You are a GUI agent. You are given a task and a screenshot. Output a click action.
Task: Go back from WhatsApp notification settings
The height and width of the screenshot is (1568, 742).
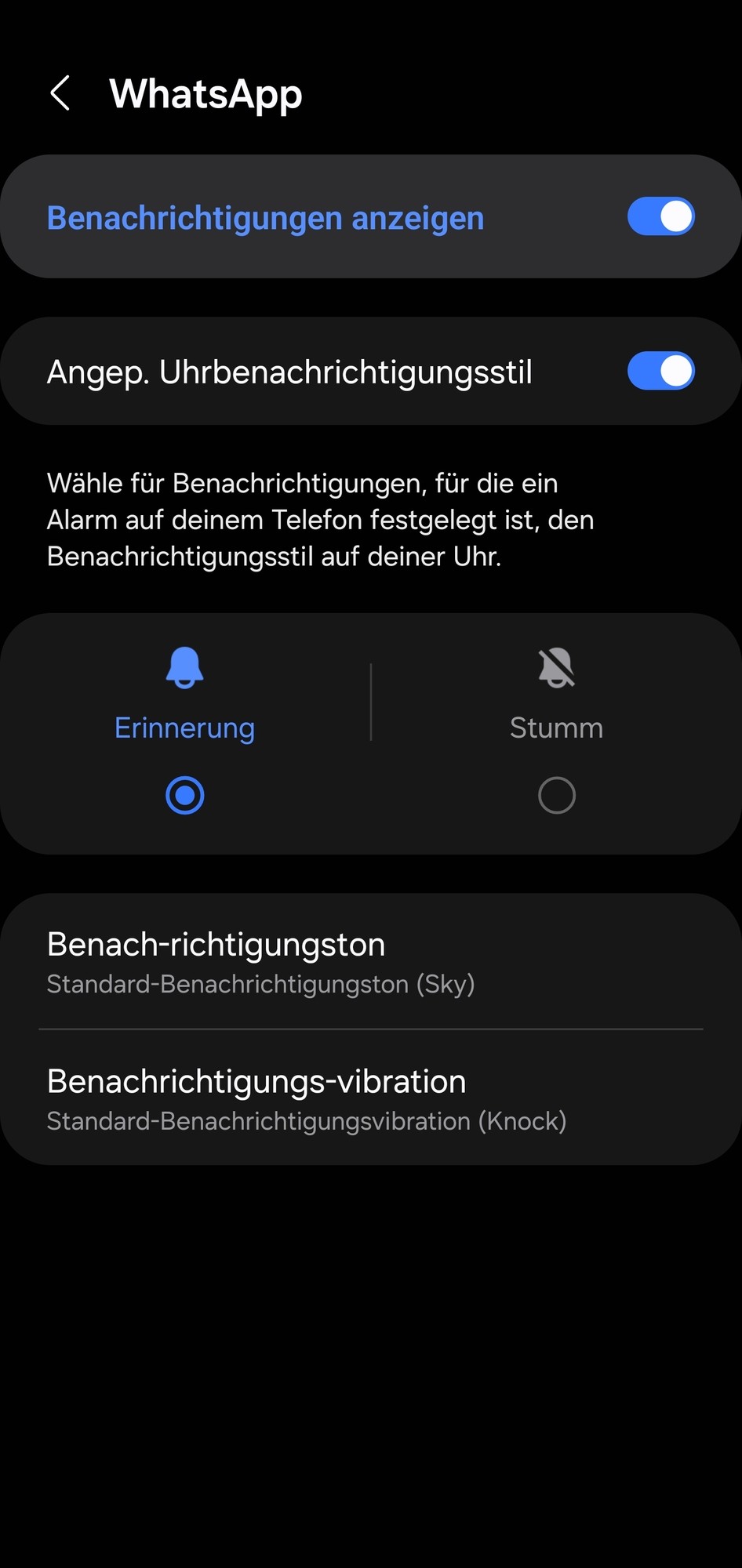(60, 94)
